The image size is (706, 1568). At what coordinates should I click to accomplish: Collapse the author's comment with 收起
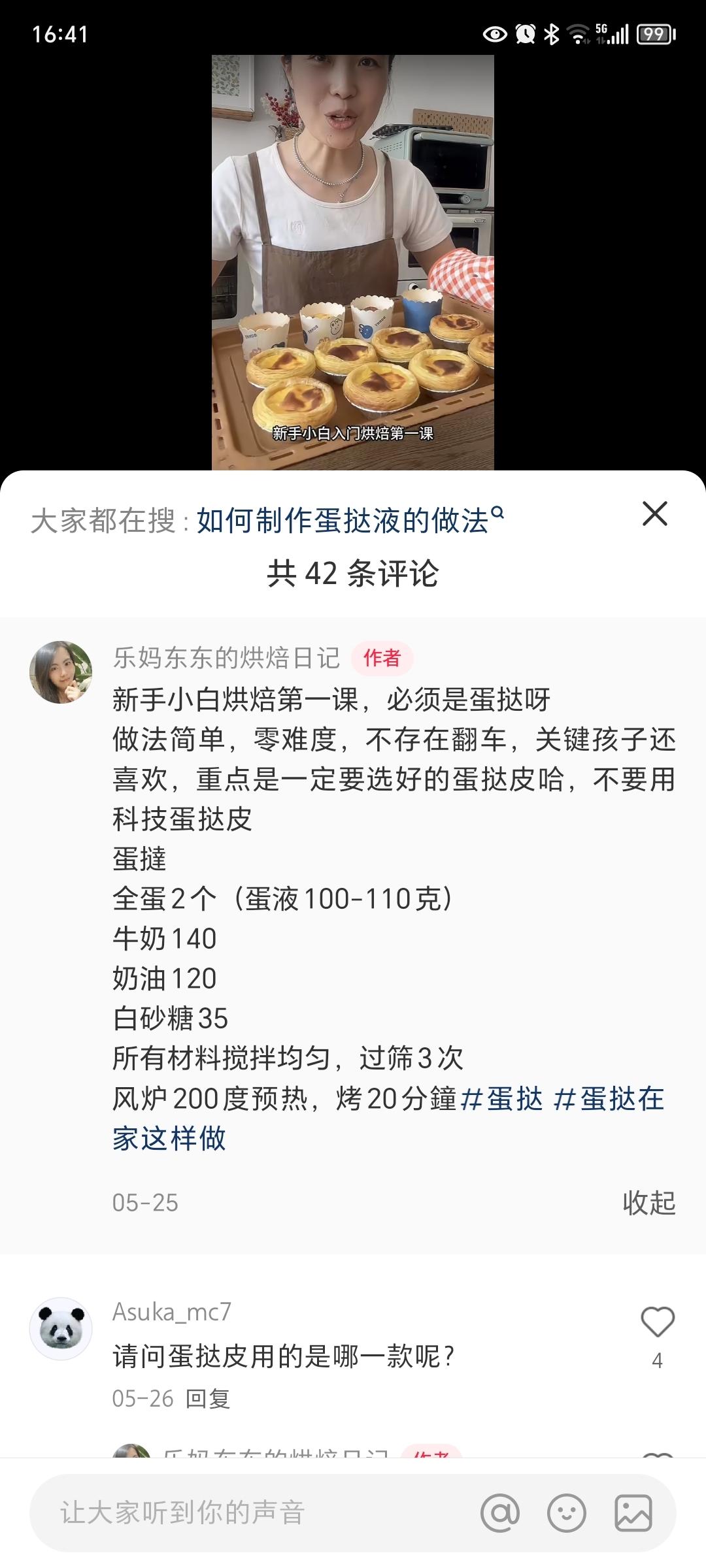pos(648,1203)
